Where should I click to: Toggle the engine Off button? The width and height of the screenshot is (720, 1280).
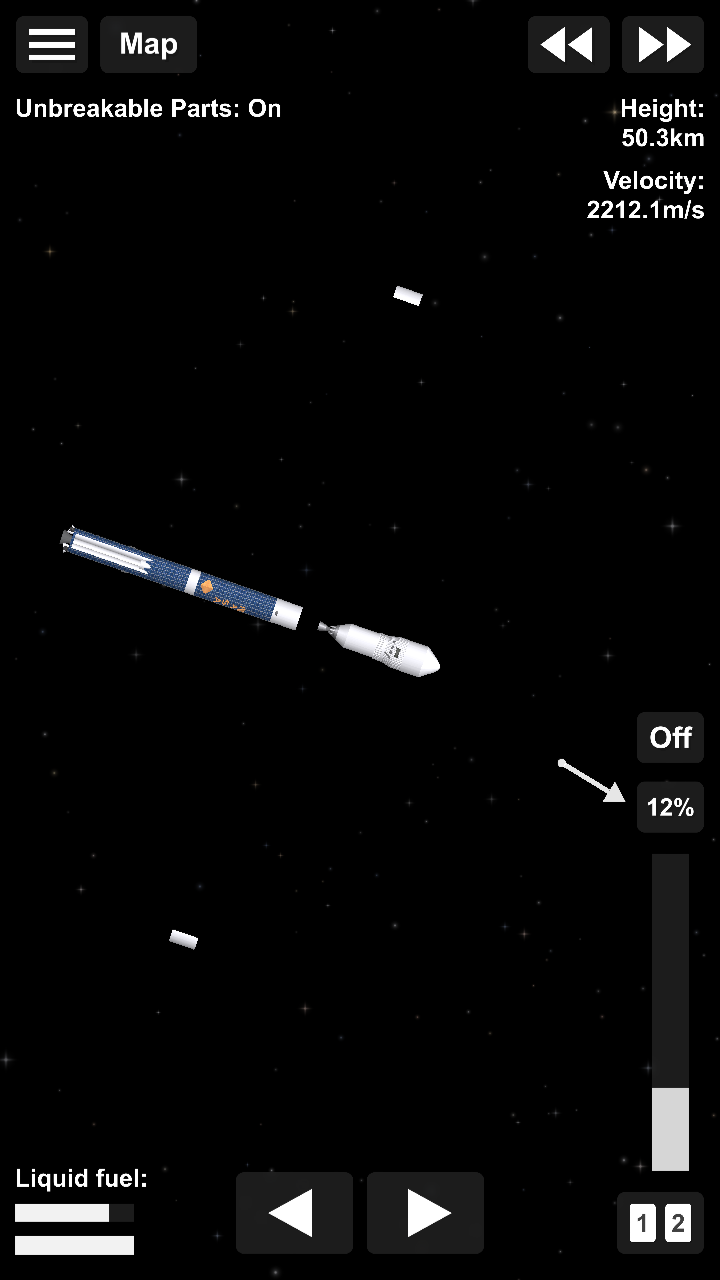tap(670, 738)
